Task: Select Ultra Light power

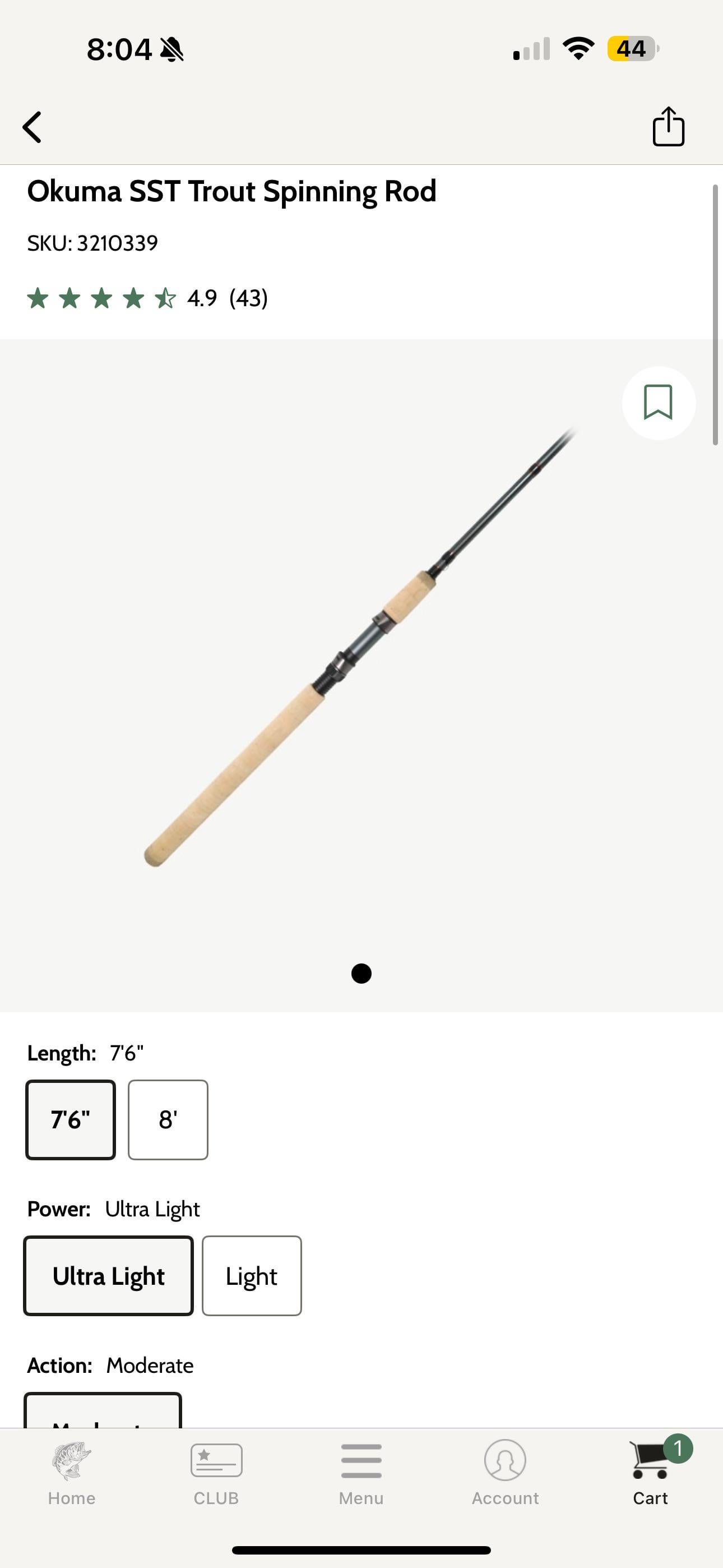Action: tap(108, 1275)
